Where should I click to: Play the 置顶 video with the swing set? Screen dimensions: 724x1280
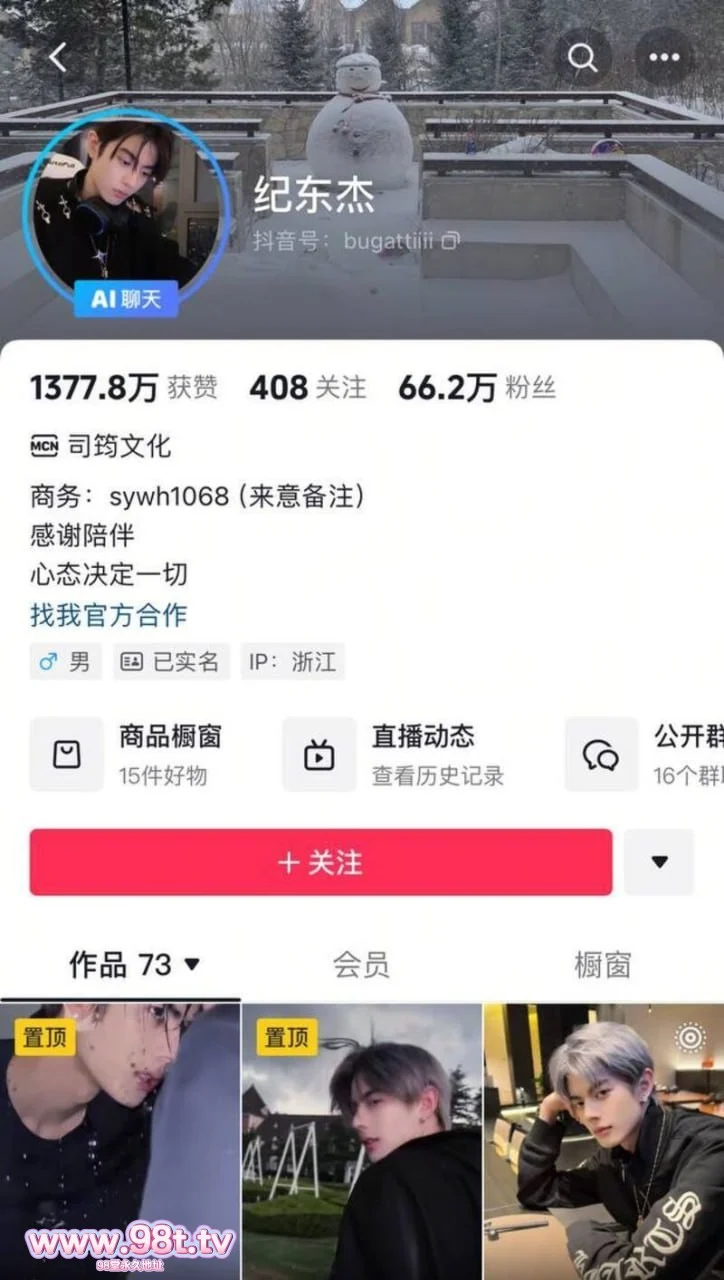362,1140
